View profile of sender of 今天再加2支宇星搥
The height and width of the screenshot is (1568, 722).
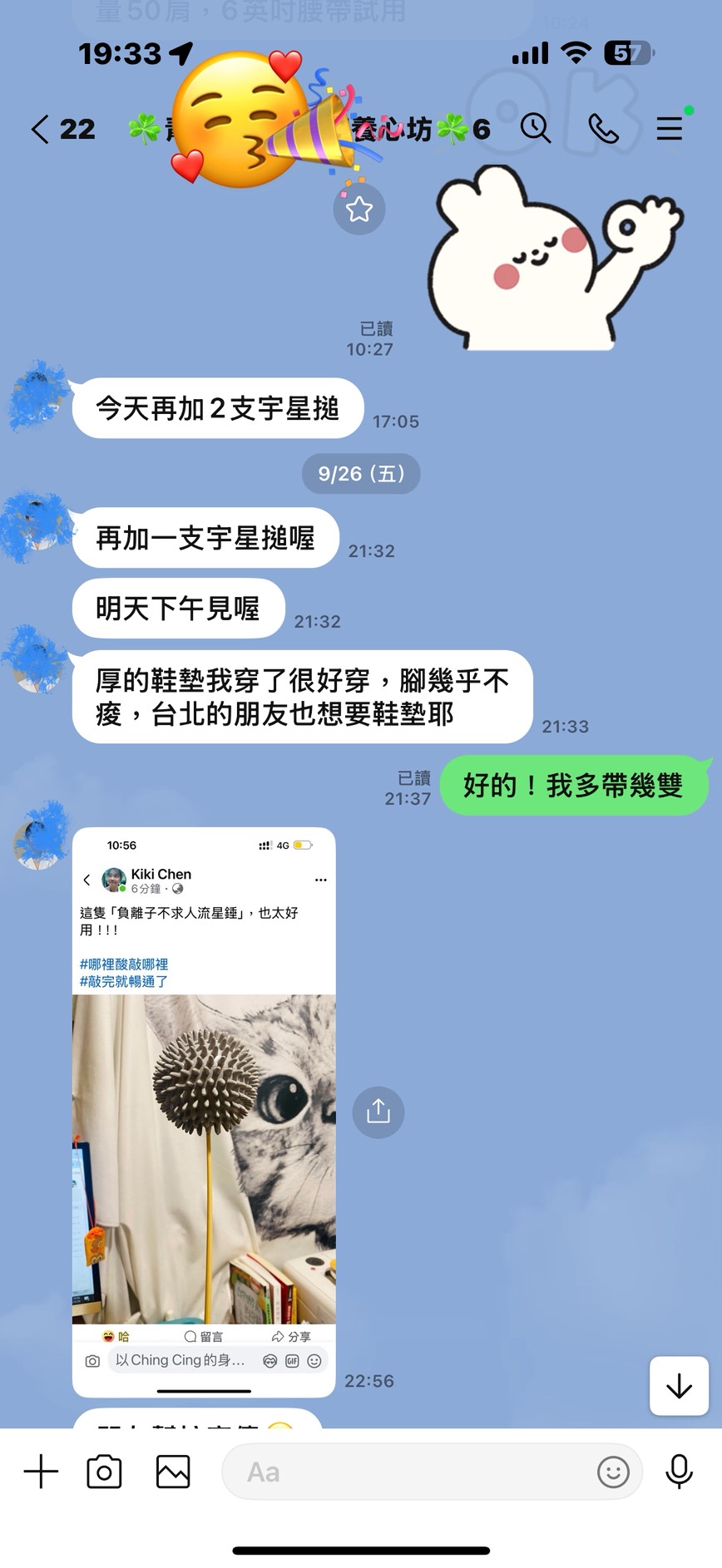click(37, 397)
